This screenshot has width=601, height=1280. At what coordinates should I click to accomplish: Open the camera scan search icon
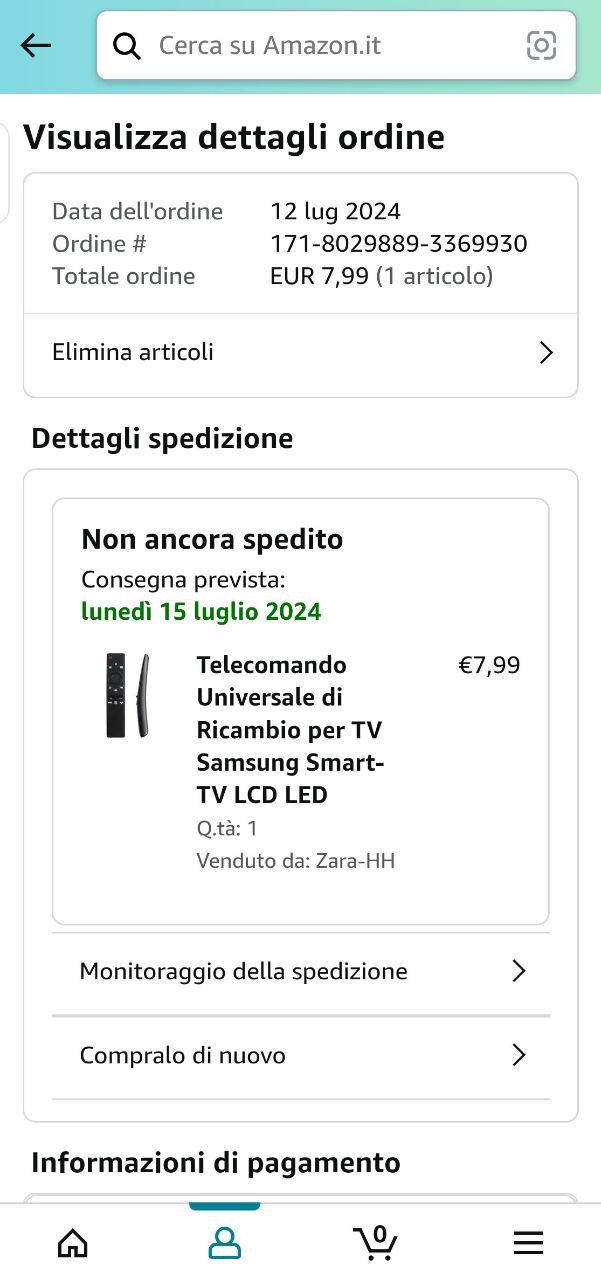(541, 45)
